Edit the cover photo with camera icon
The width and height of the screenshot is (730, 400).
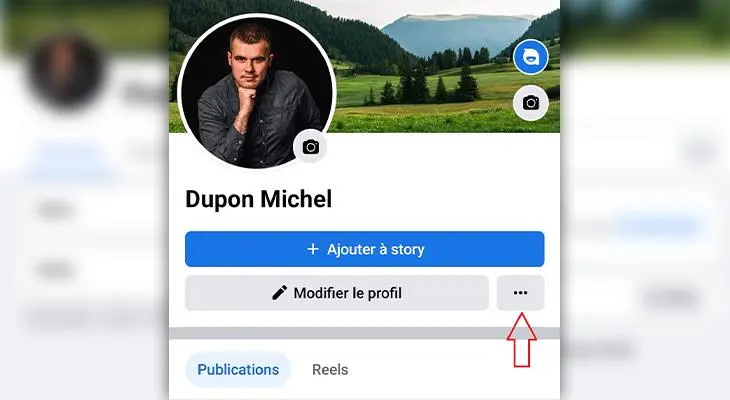point(531,103)
